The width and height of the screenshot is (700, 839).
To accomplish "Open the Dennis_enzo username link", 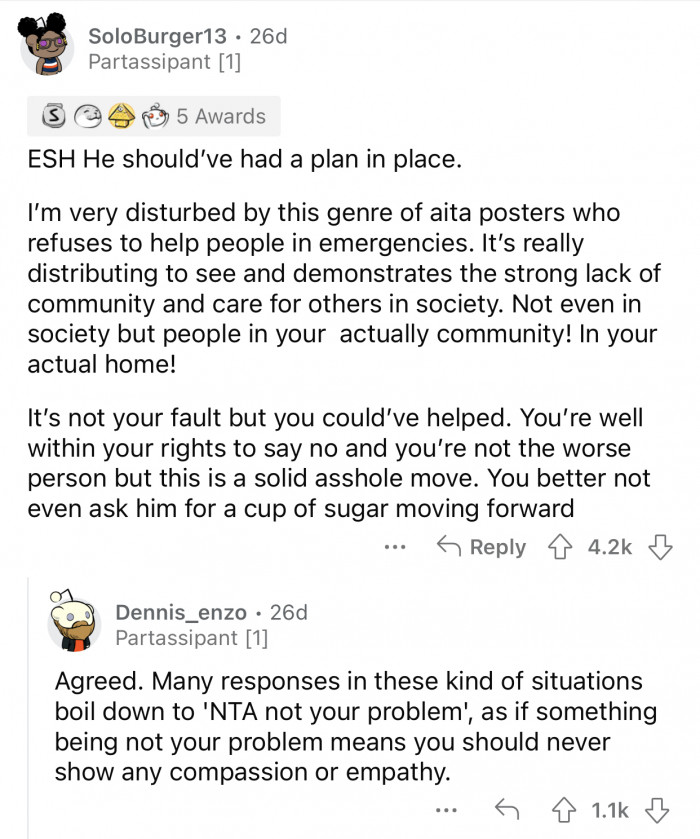I will click(x=181, y=612).
